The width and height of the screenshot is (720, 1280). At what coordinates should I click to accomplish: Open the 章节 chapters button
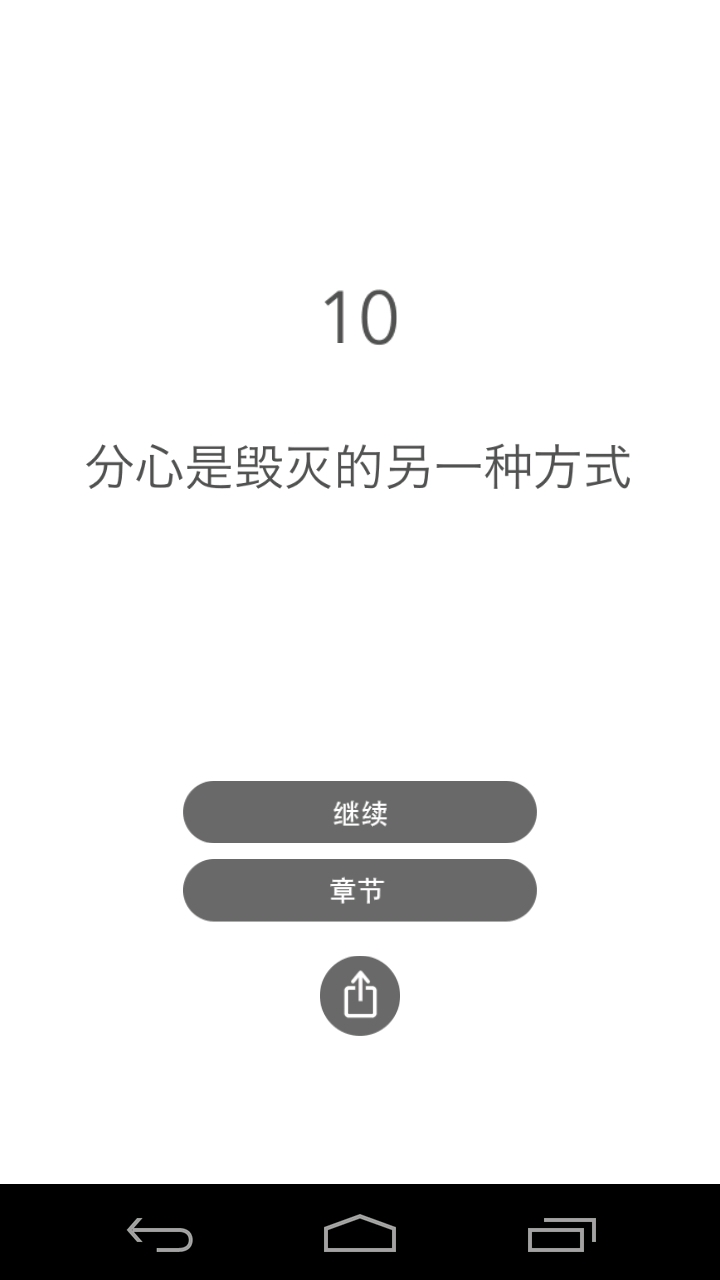tap(360, 890)
